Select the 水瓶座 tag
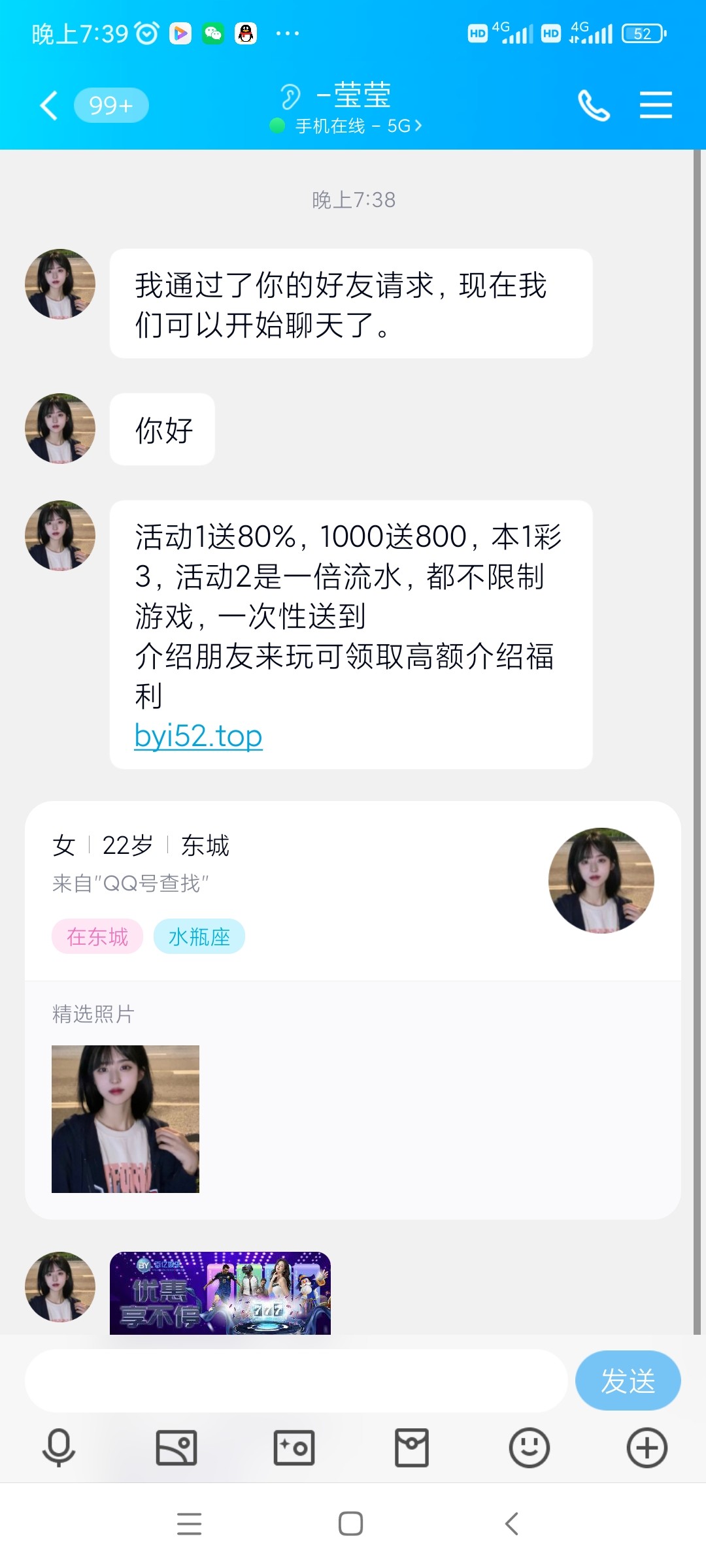Screen dimensions: 706x1568 pyautogui.click(x=199, y=937)
